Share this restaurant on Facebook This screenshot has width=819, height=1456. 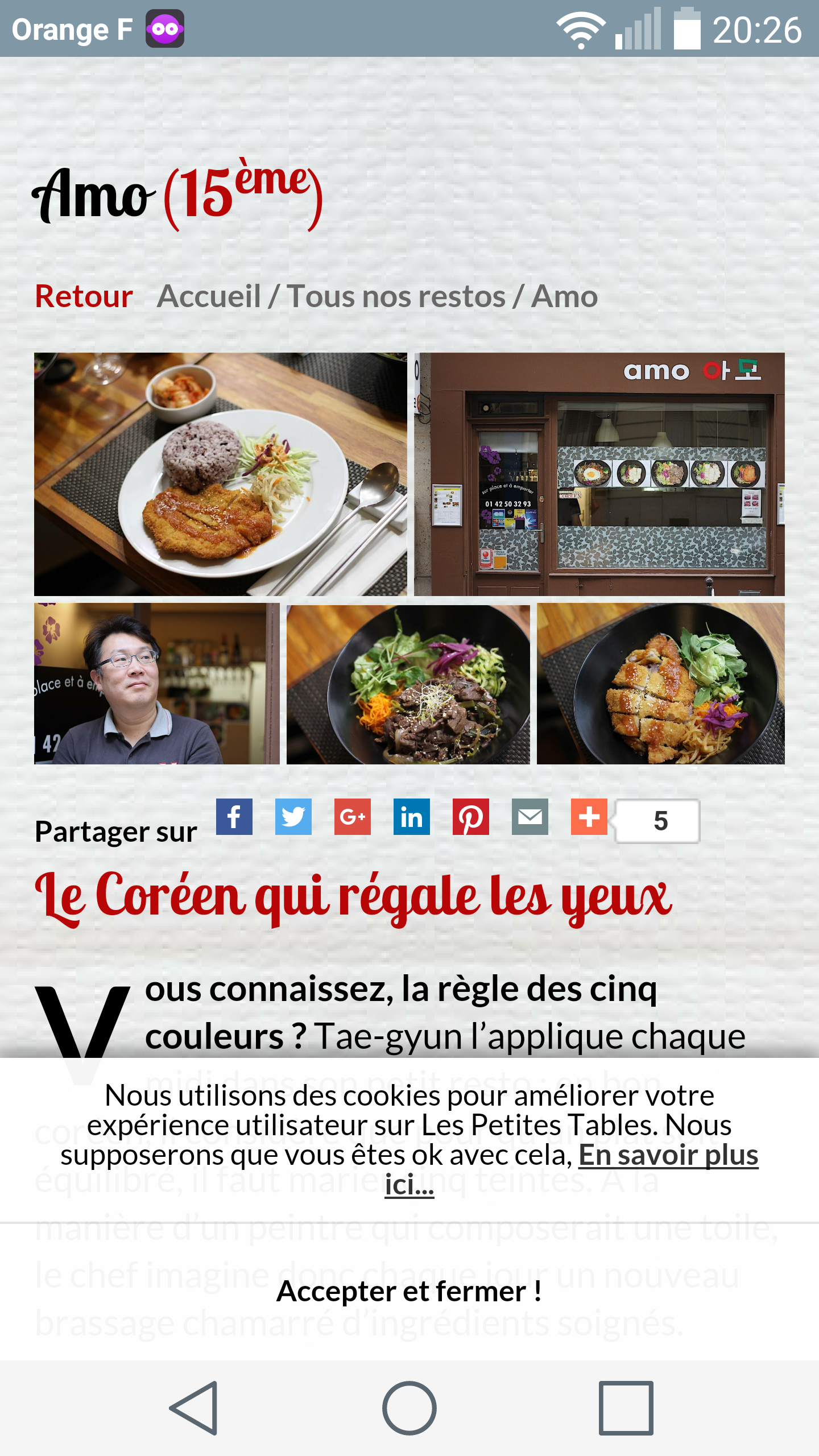234,817
